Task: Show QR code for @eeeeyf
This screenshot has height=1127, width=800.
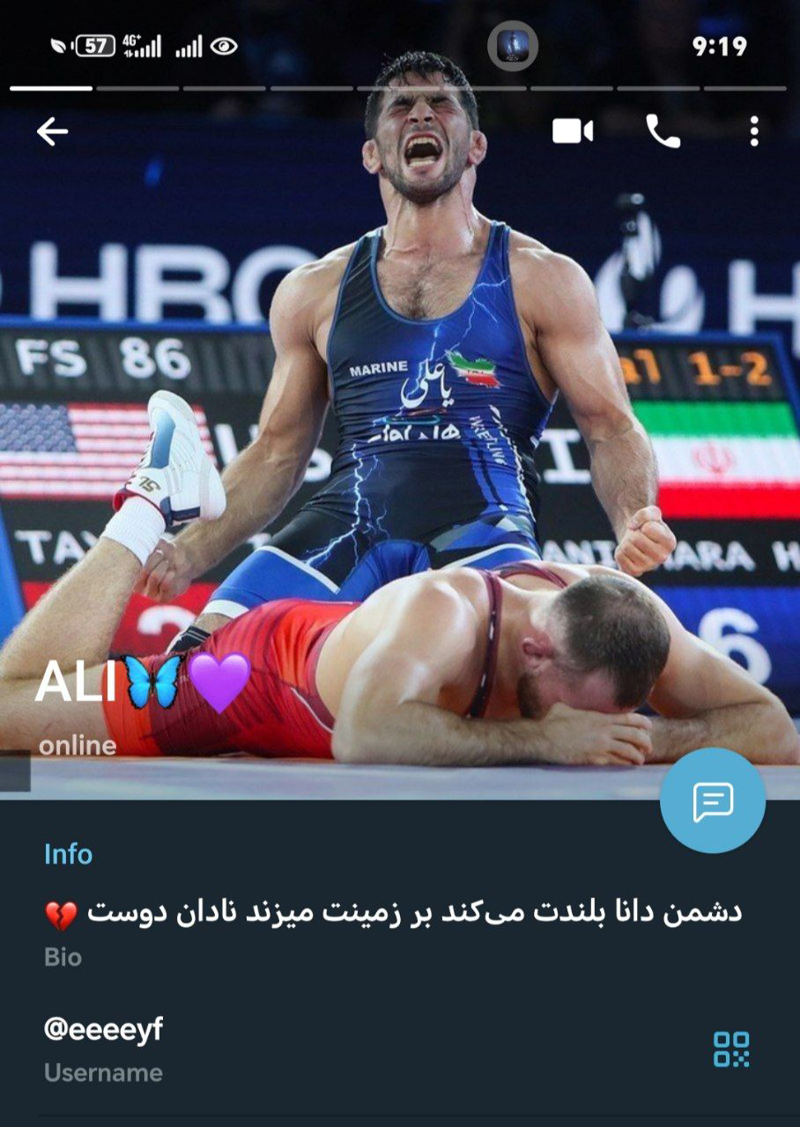Action: [x=731, y=1049]
